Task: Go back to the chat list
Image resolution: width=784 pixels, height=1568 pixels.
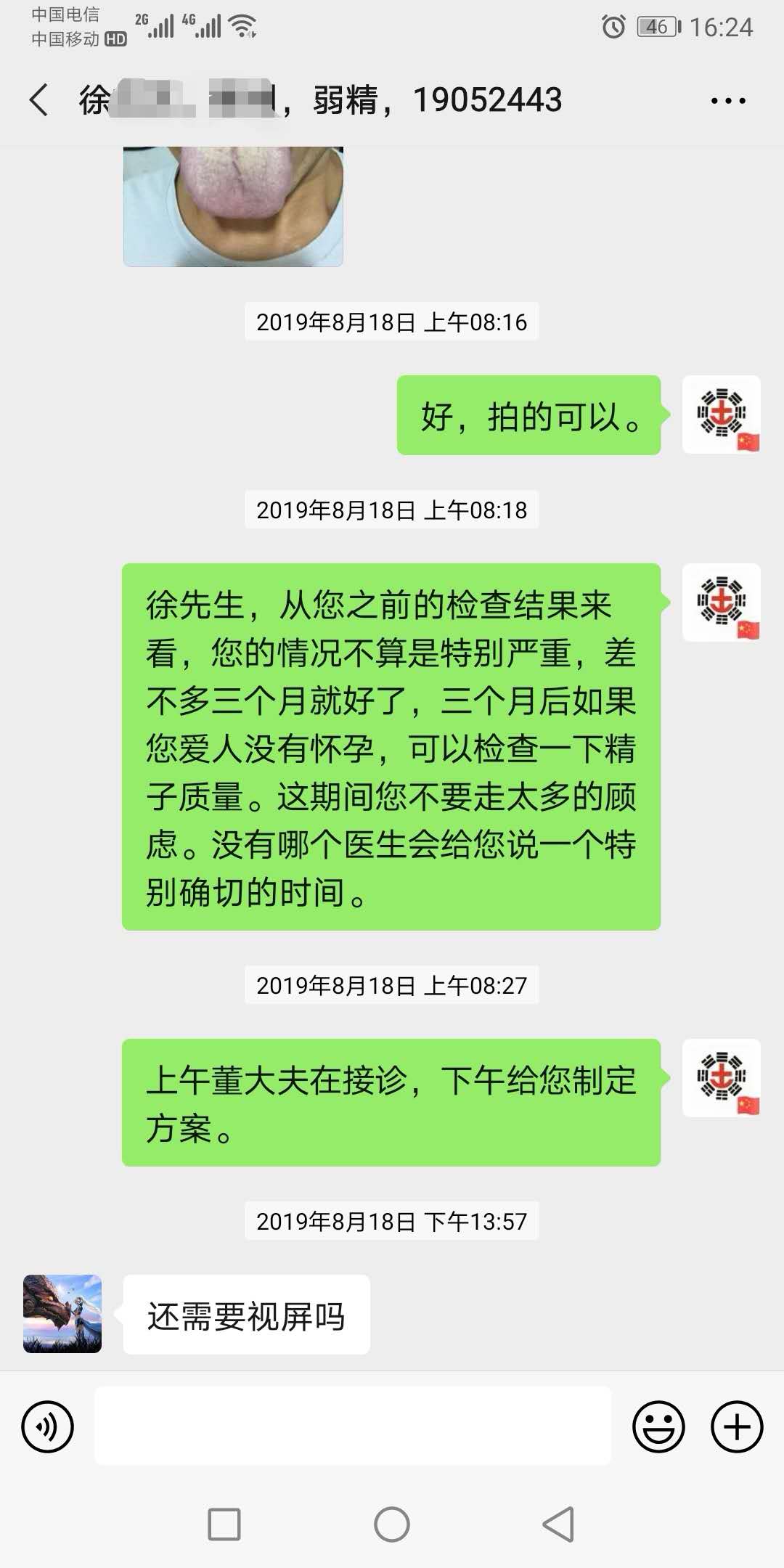Action: click(39, 99)
